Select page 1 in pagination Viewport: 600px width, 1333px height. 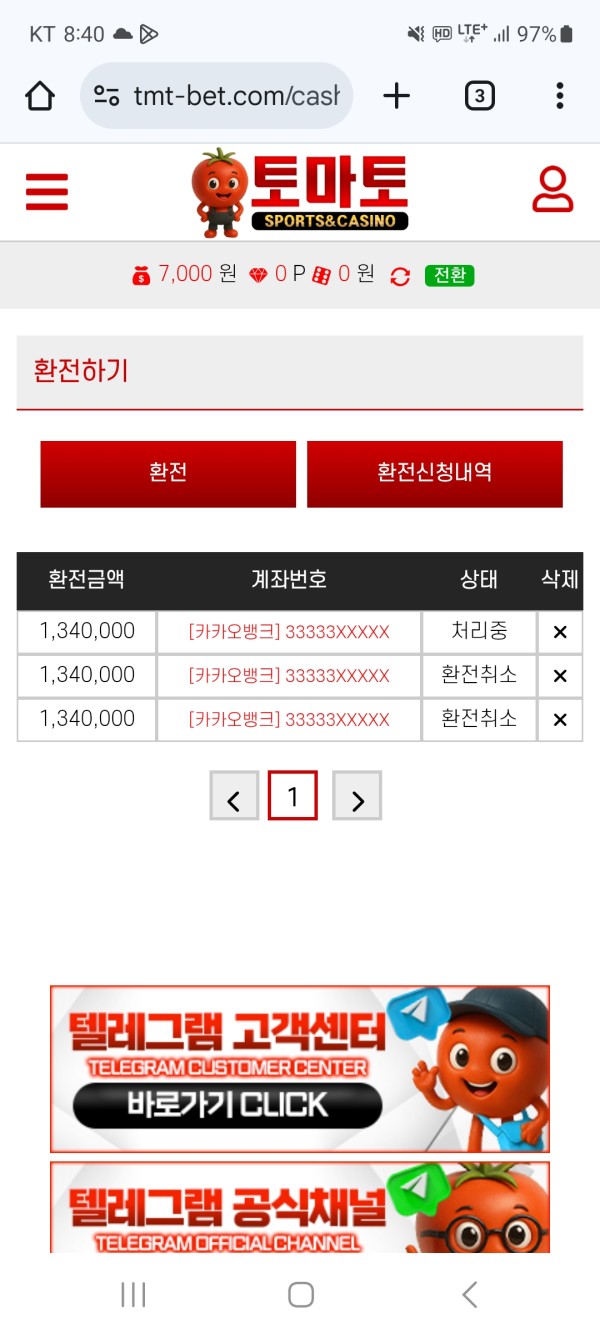[293, 796]
